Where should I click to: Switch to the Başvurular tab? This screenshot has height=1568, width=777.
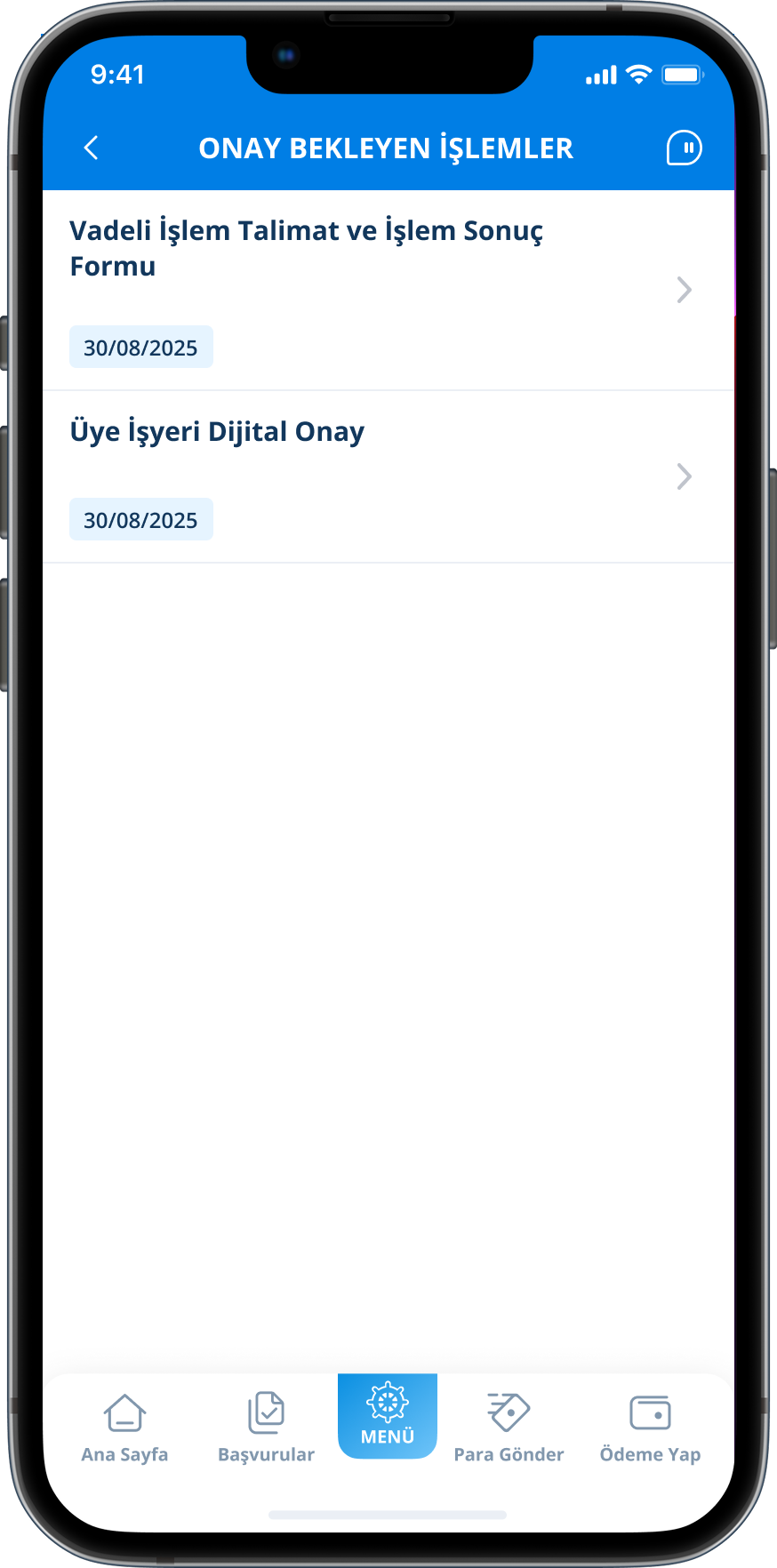point(266,1428)
